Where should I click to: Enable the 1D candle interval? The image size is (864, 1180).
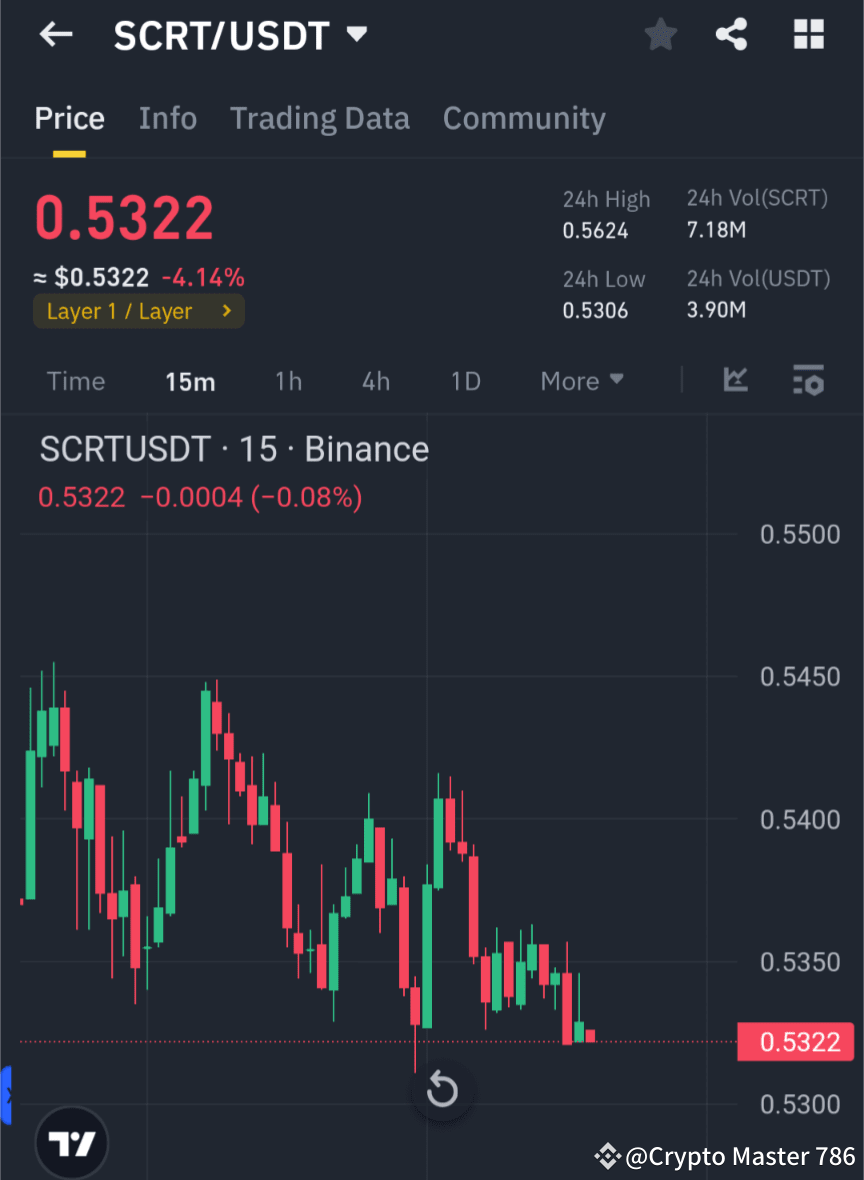coord(465,381)
